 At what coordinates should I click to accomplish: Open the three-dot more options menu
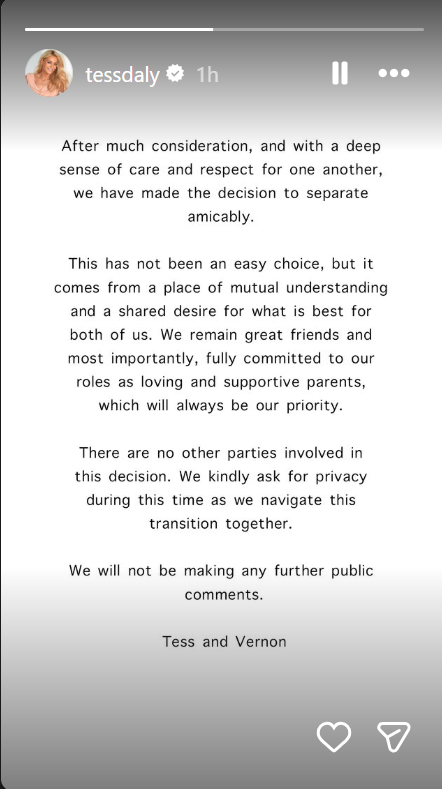coord(394,73)
